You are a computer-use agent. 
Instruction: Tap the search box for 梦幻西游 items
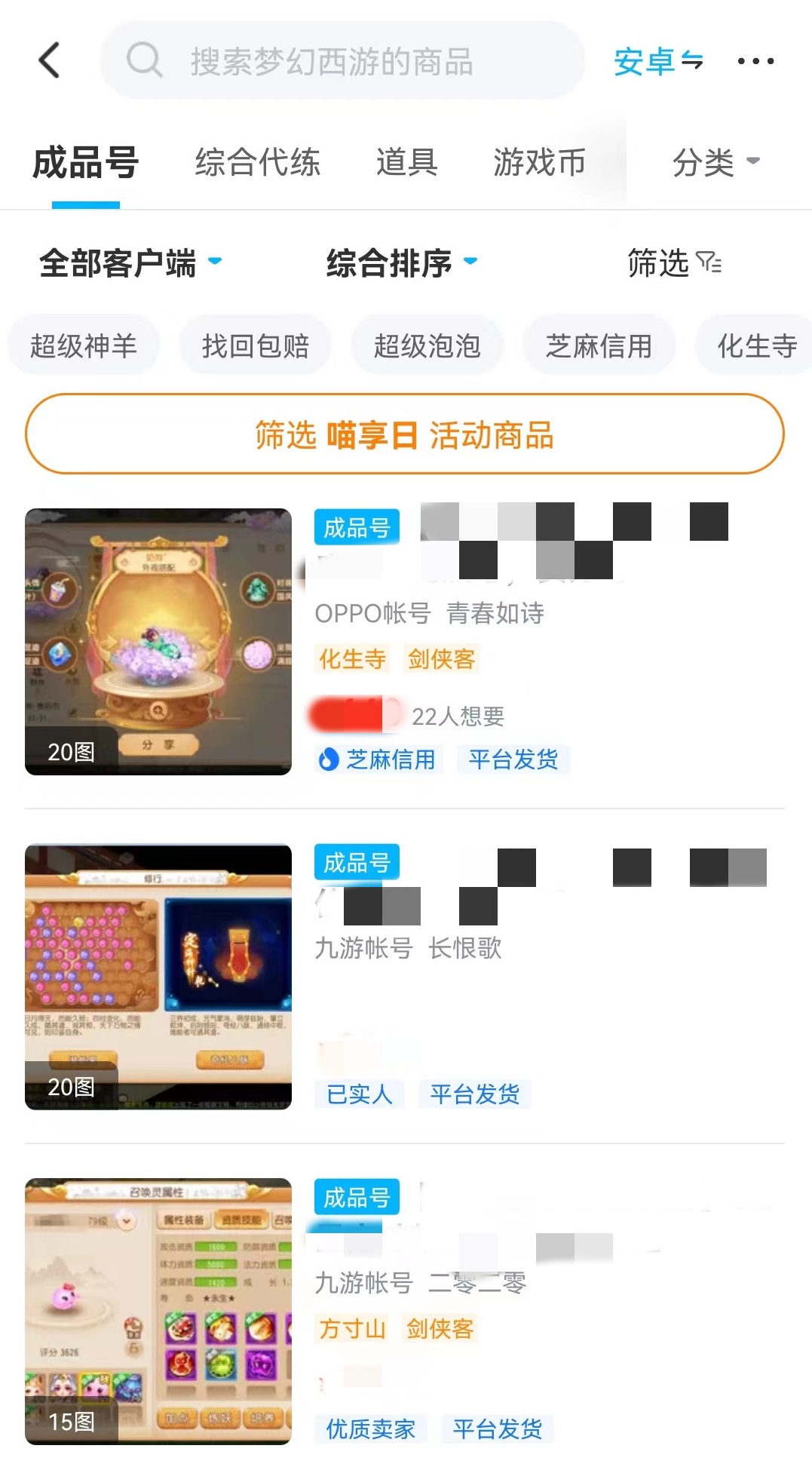click(x=342, y=60)
